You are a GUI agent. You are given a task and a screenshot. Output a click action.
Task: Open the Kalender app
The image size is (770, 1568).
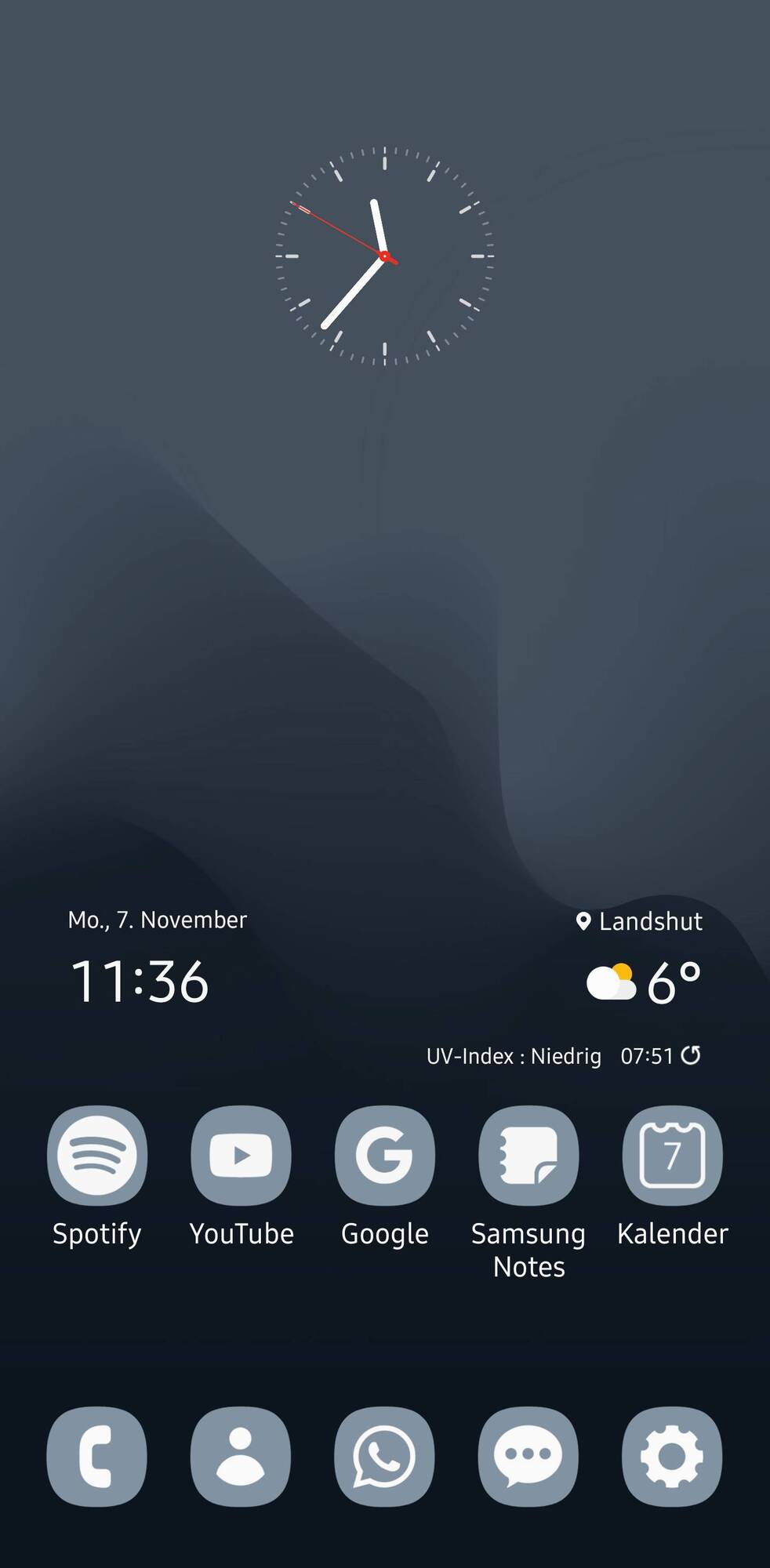click(672, 1155)
